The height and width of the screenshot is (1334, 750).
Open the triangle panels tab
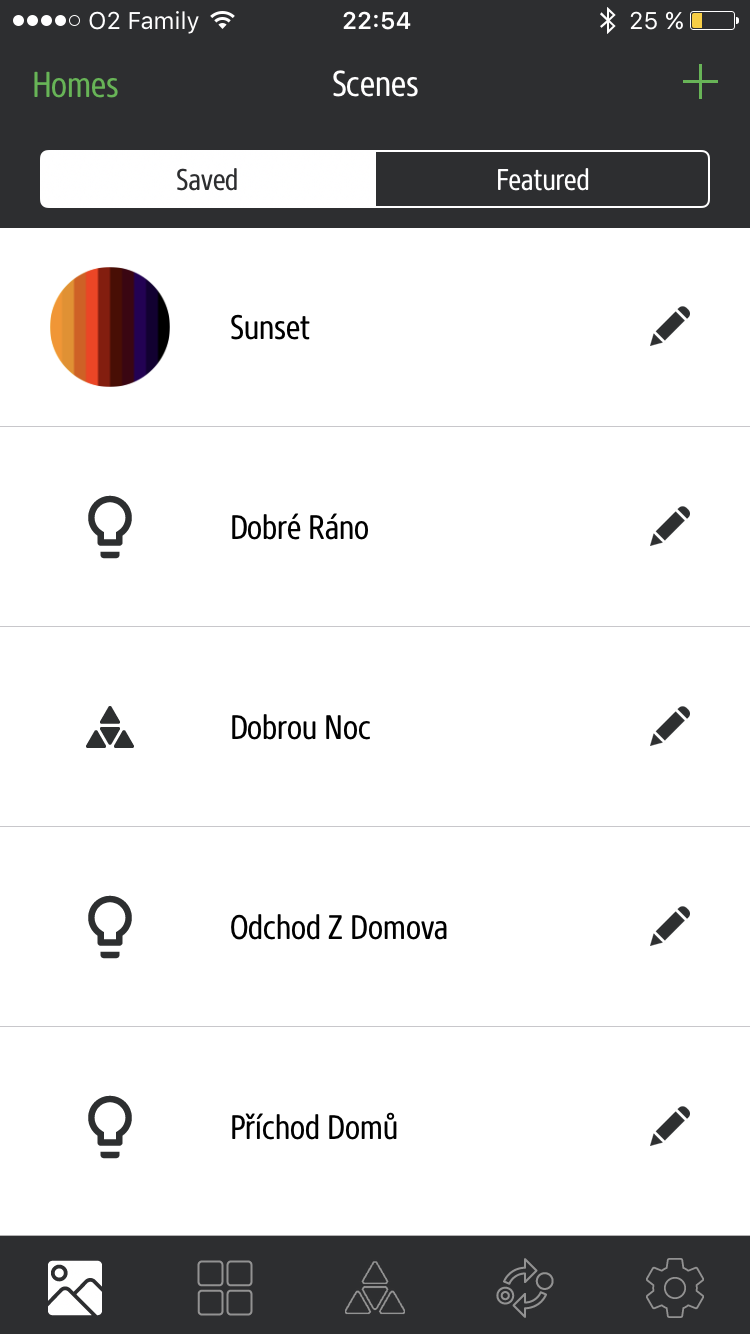pyautogui.click(x=375, y=1287)
